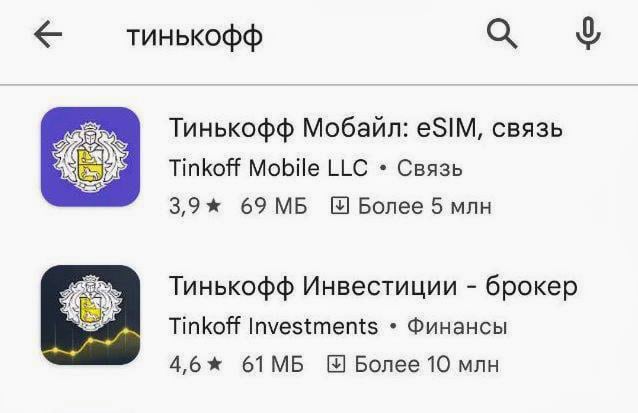Open Тинькофф Инвестиции - брокер app
The height and width of the screenshot is (413, 638).
(372, 287)
